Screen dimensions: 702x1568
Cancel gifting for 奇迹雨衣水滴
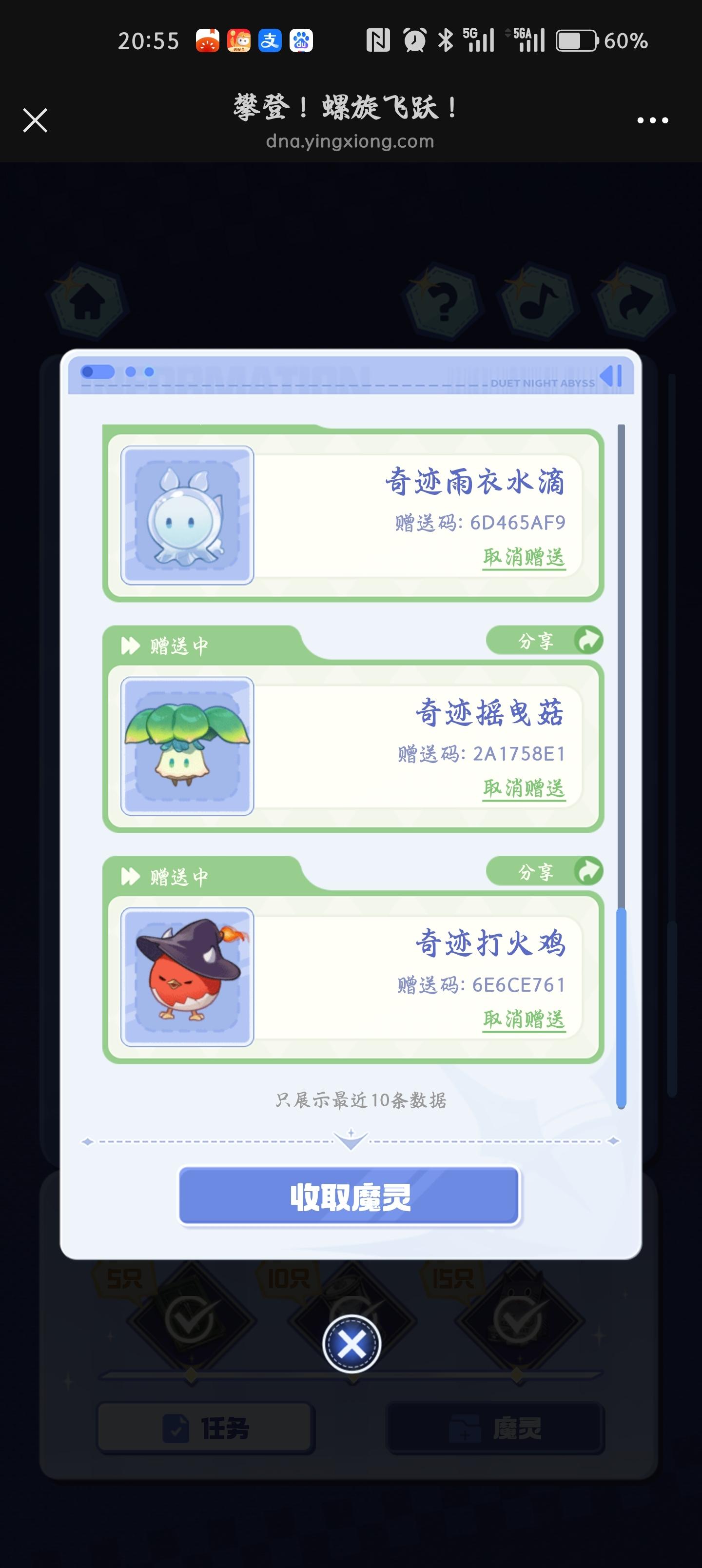pos(524,557)
